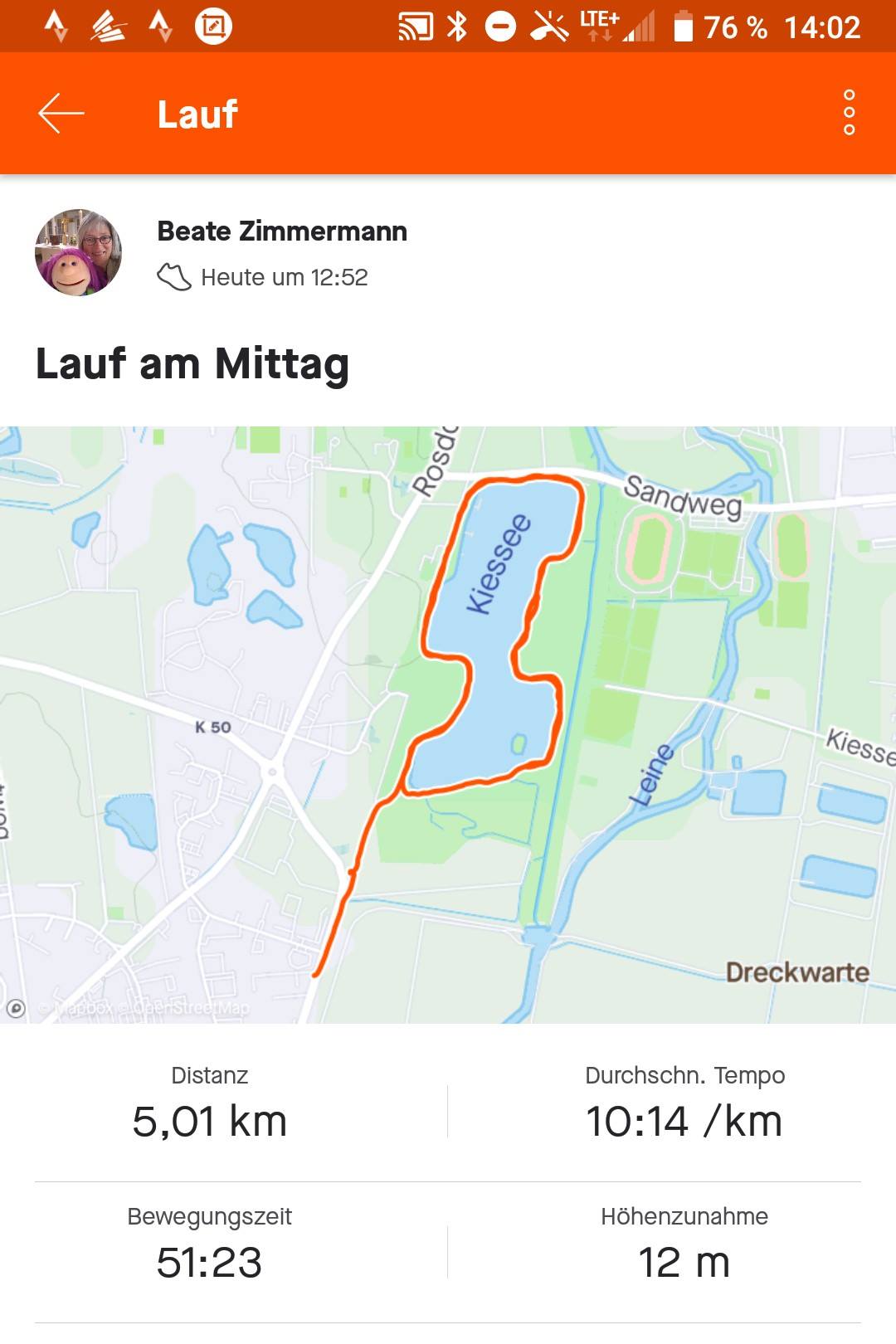View Beate Zimmermann's profile by name

click(x=282, y=231)
